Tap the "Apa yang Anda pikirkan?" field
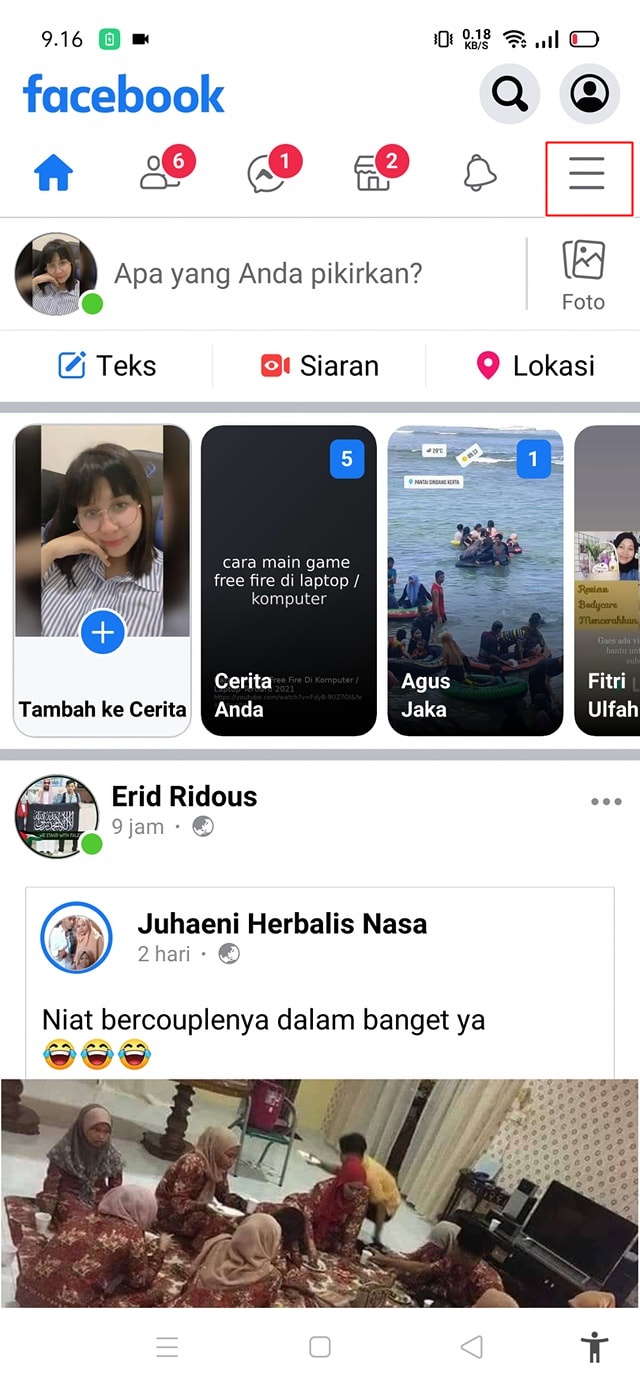 coord(268,274)
